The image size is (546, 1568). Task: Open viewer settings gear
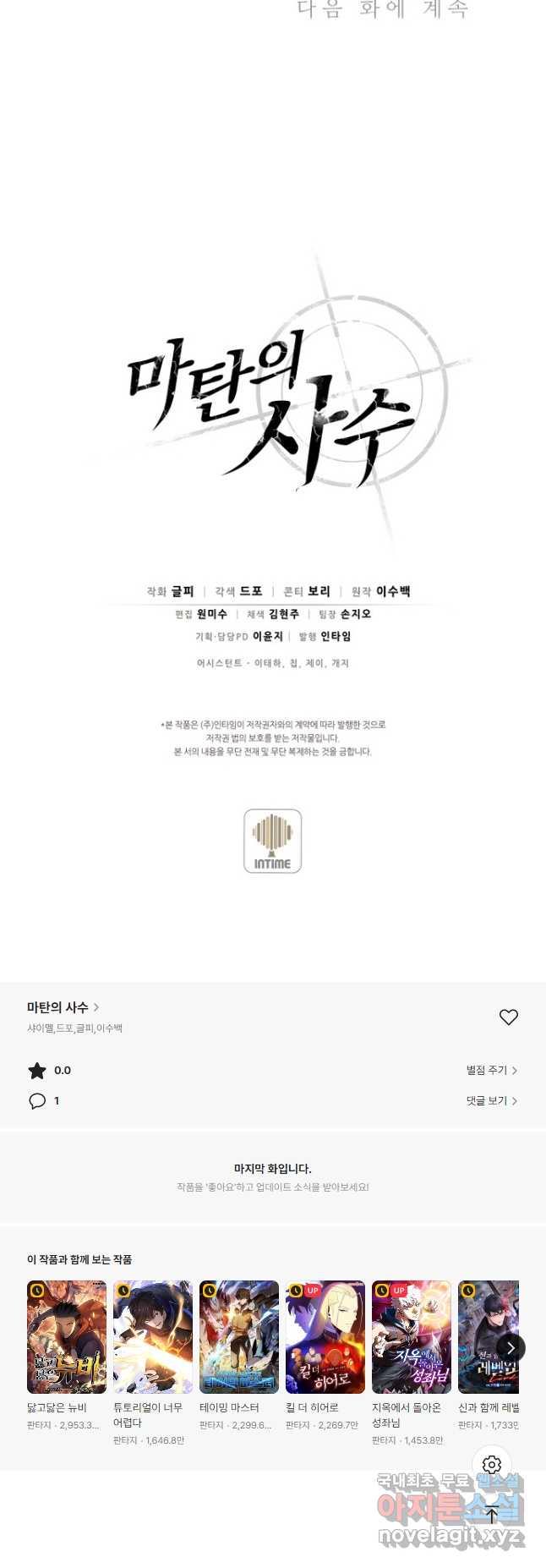(x=492, y=1465)
